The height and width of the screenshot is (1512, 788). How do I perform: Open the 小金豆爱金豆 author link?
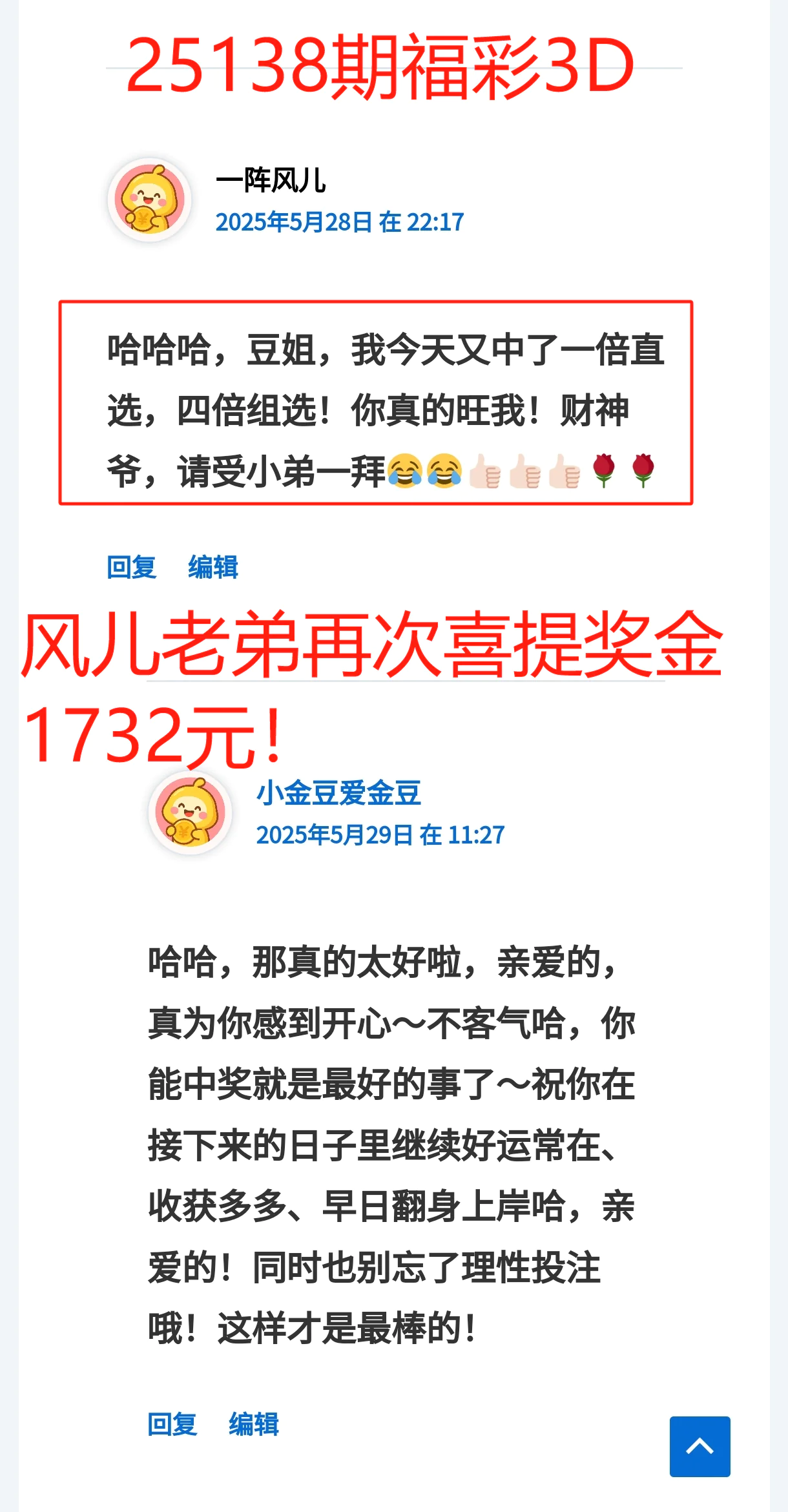tap(338, 792)
